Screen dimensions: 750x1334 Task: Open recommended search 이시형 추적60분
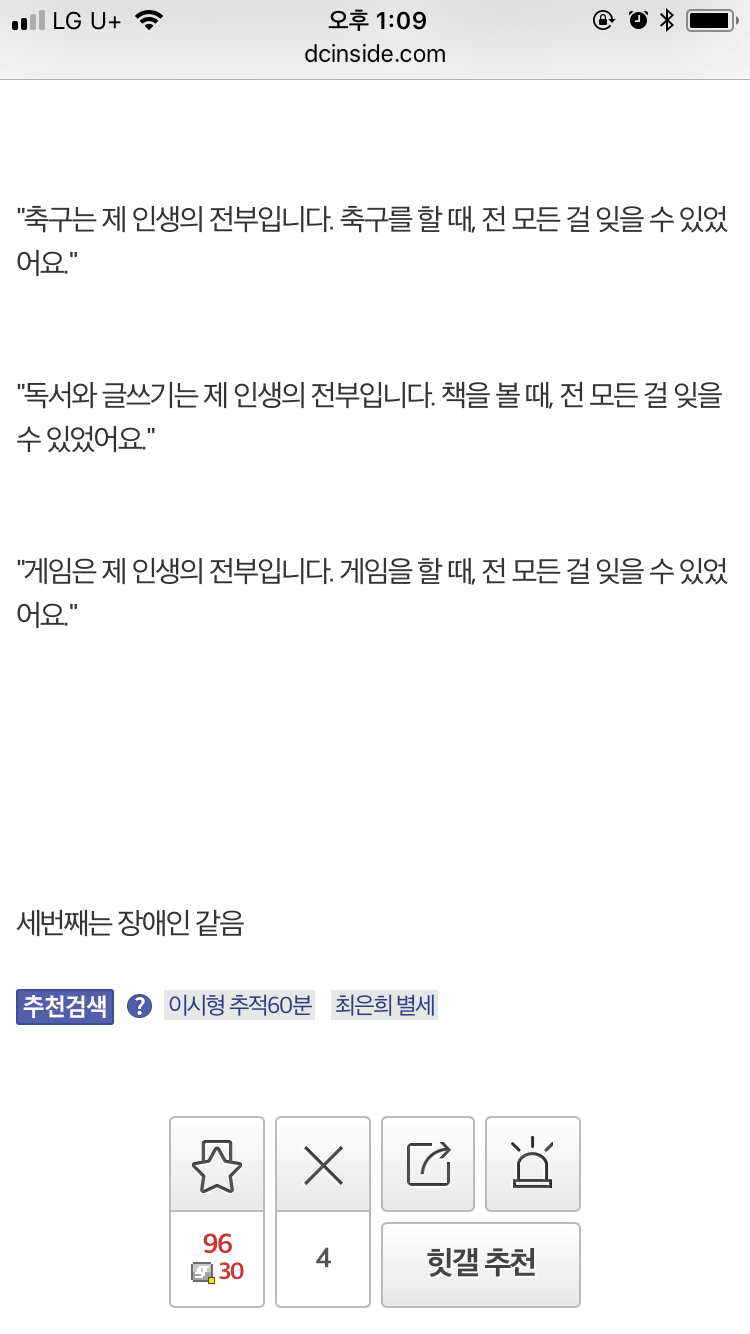point(240,1006)
